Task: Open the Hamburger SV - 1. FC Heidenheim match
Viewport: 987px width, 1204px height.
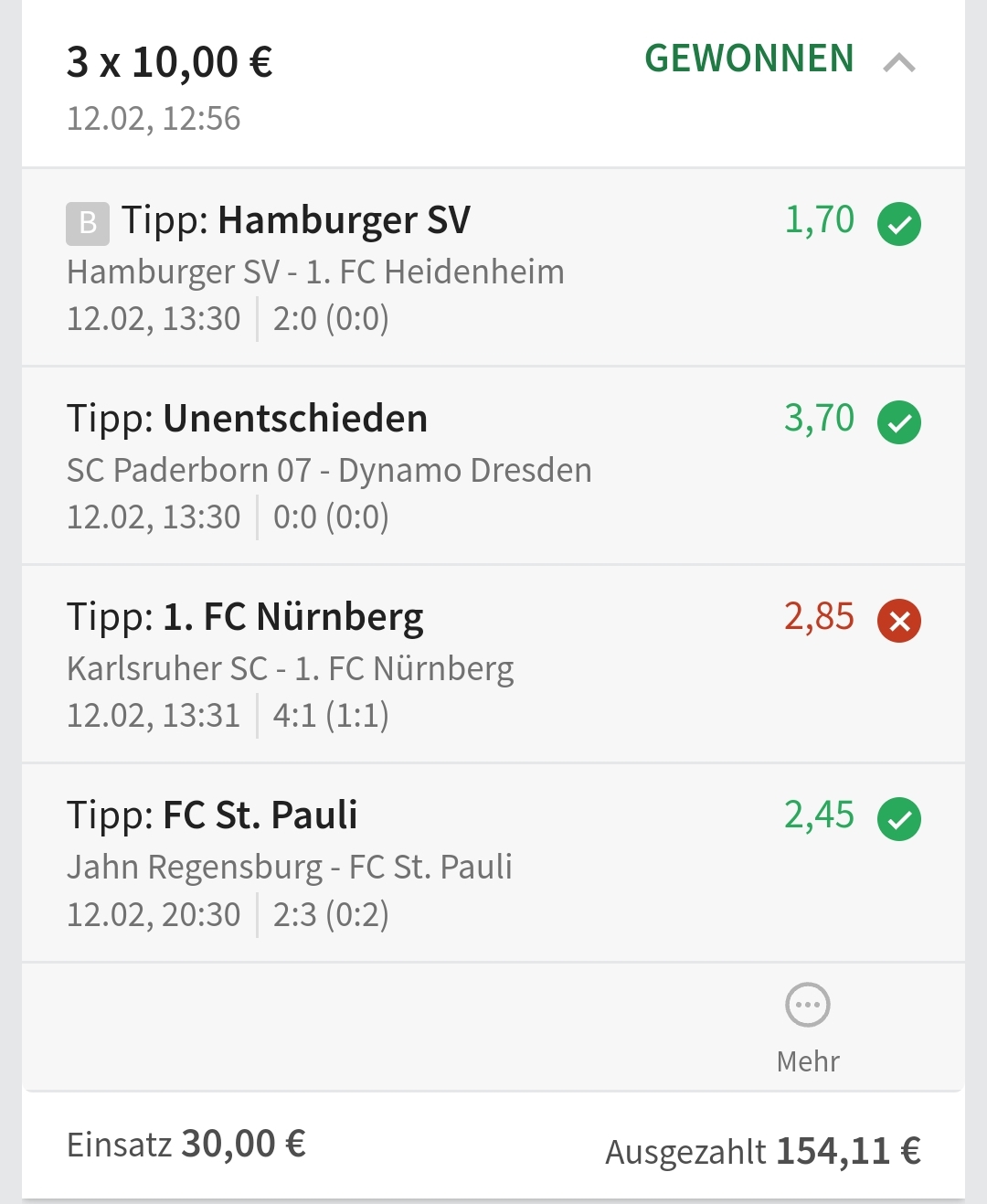Action: point(315,272)
